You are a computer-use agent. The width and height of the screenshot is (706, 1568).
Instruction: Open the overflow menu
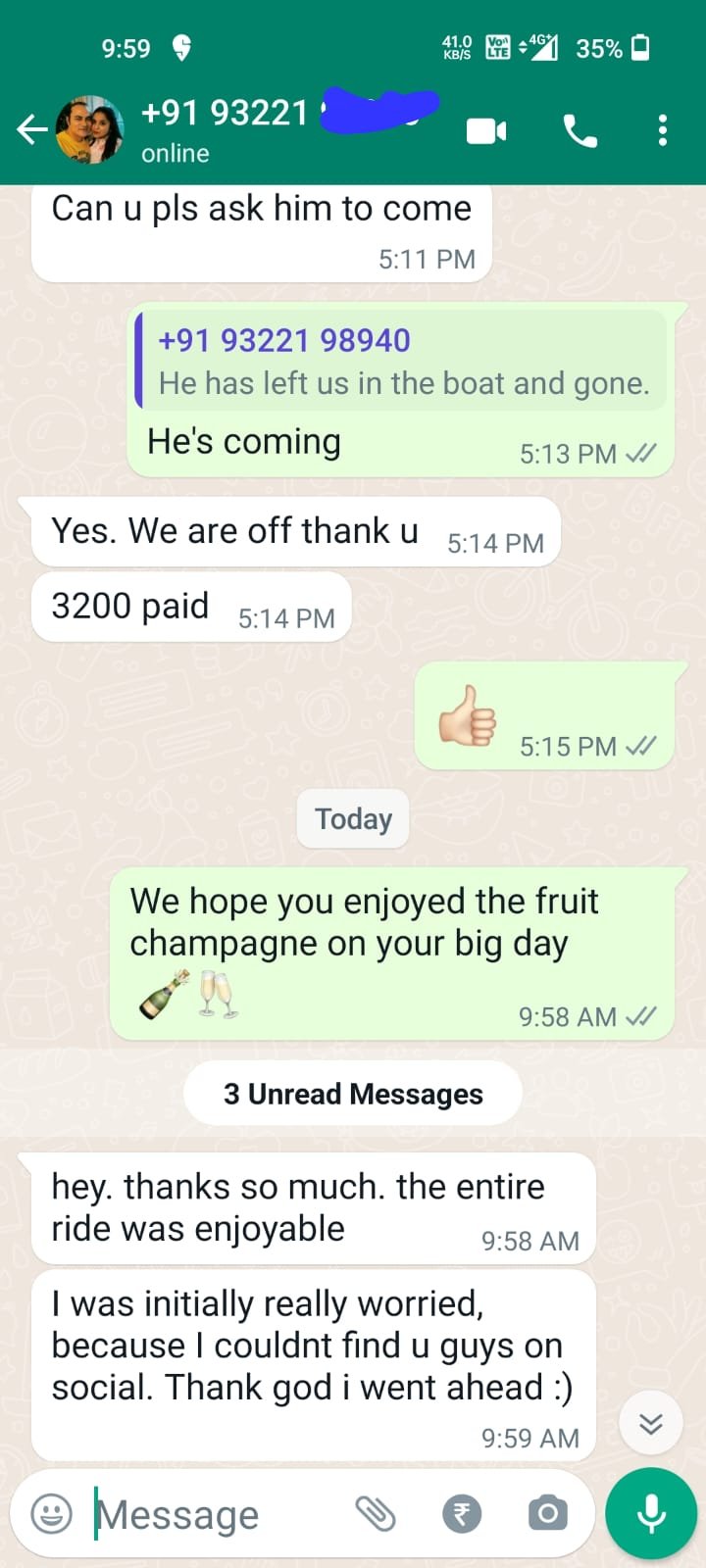click(x=663, y=130)
